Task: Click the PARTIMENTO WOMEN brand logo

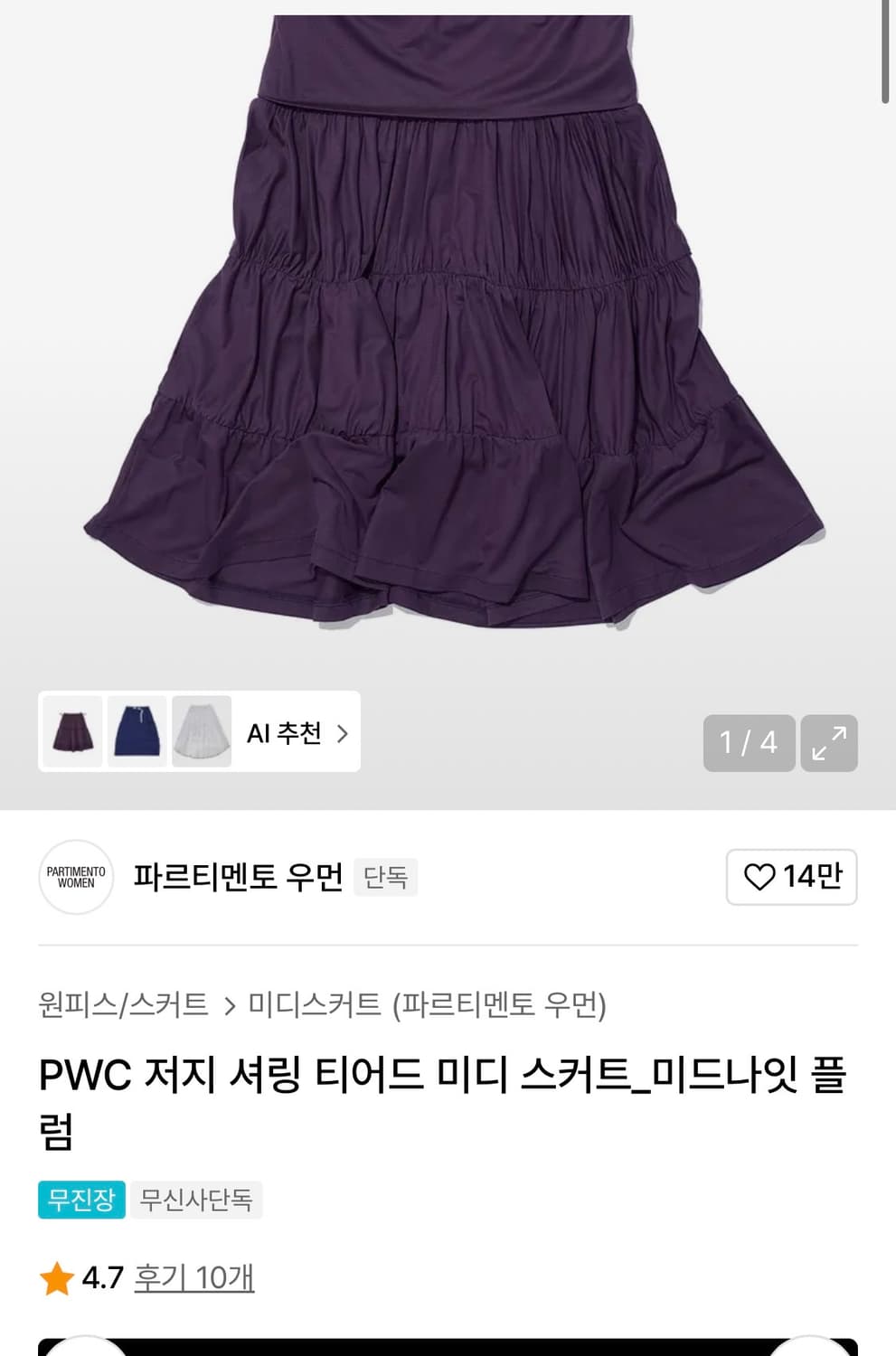Action: 76,877
